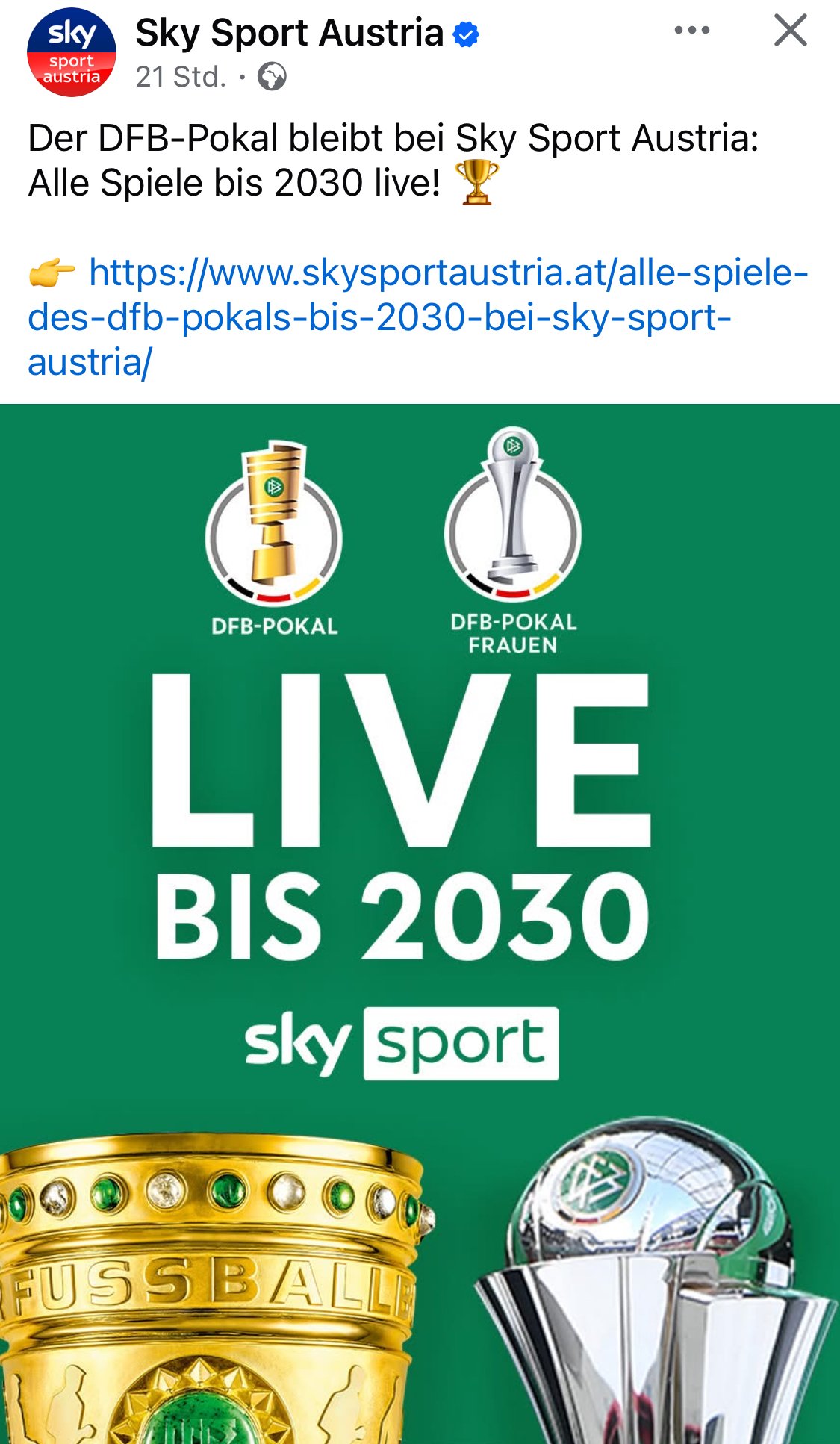Open the three-dot post options menu

[x=691, y=31]
